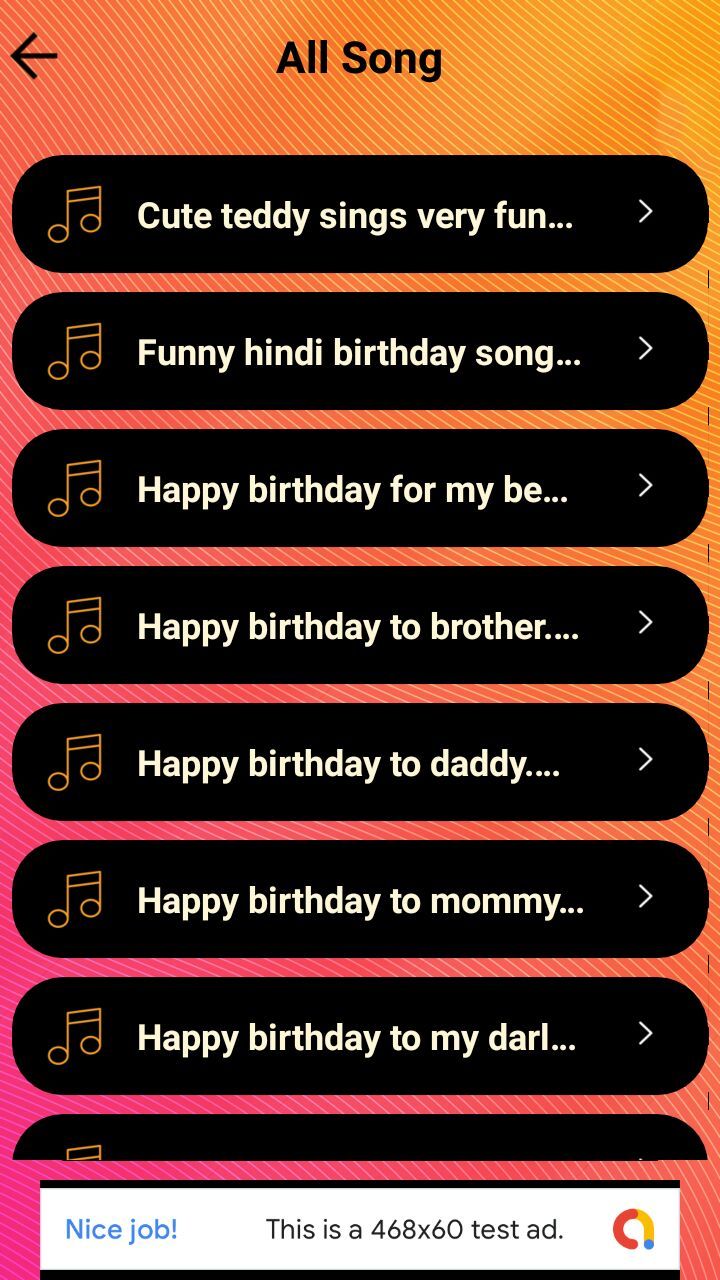
Task: Open the Cute teddy sings song
Action: click(x=360, y=214)
